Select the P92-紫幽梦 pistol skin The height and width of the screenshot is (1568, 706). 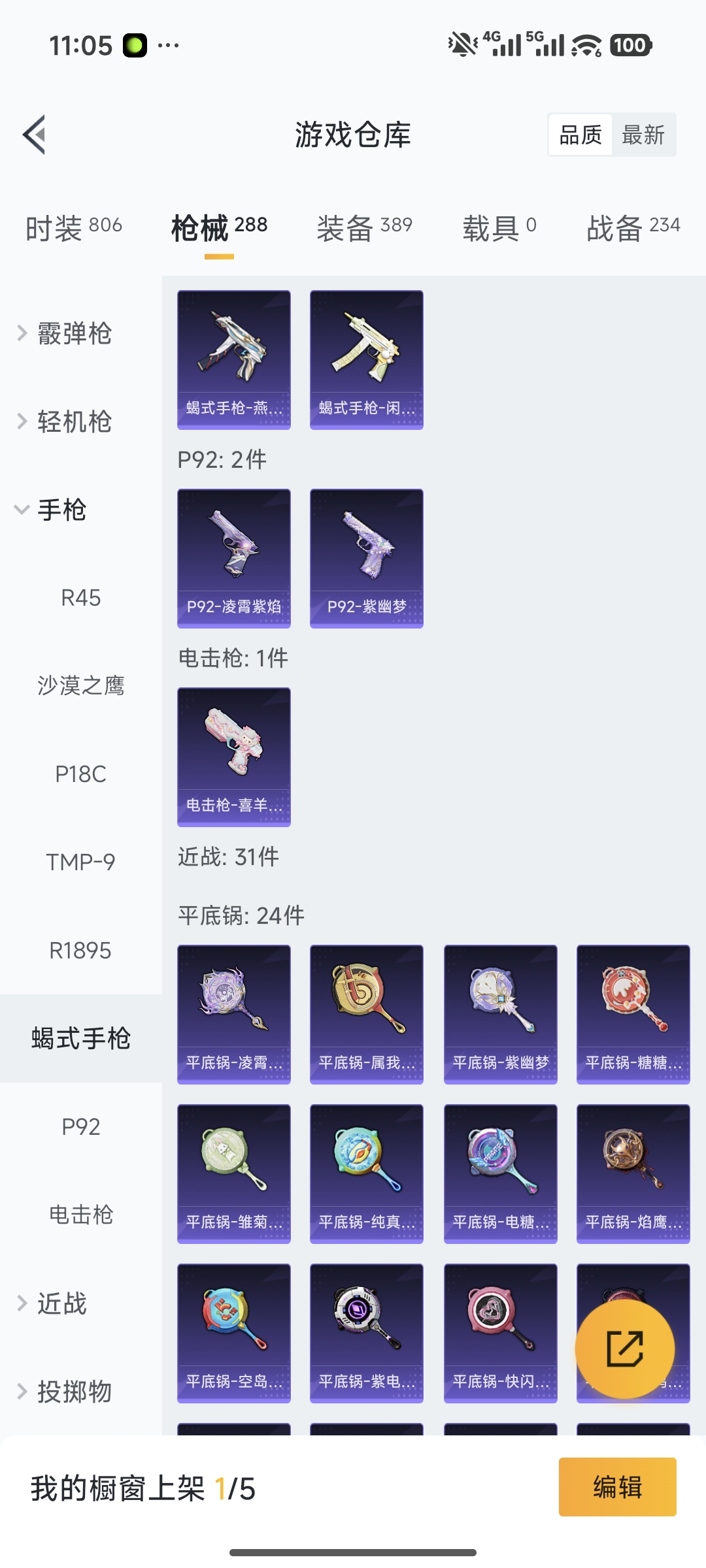[367, 559]
